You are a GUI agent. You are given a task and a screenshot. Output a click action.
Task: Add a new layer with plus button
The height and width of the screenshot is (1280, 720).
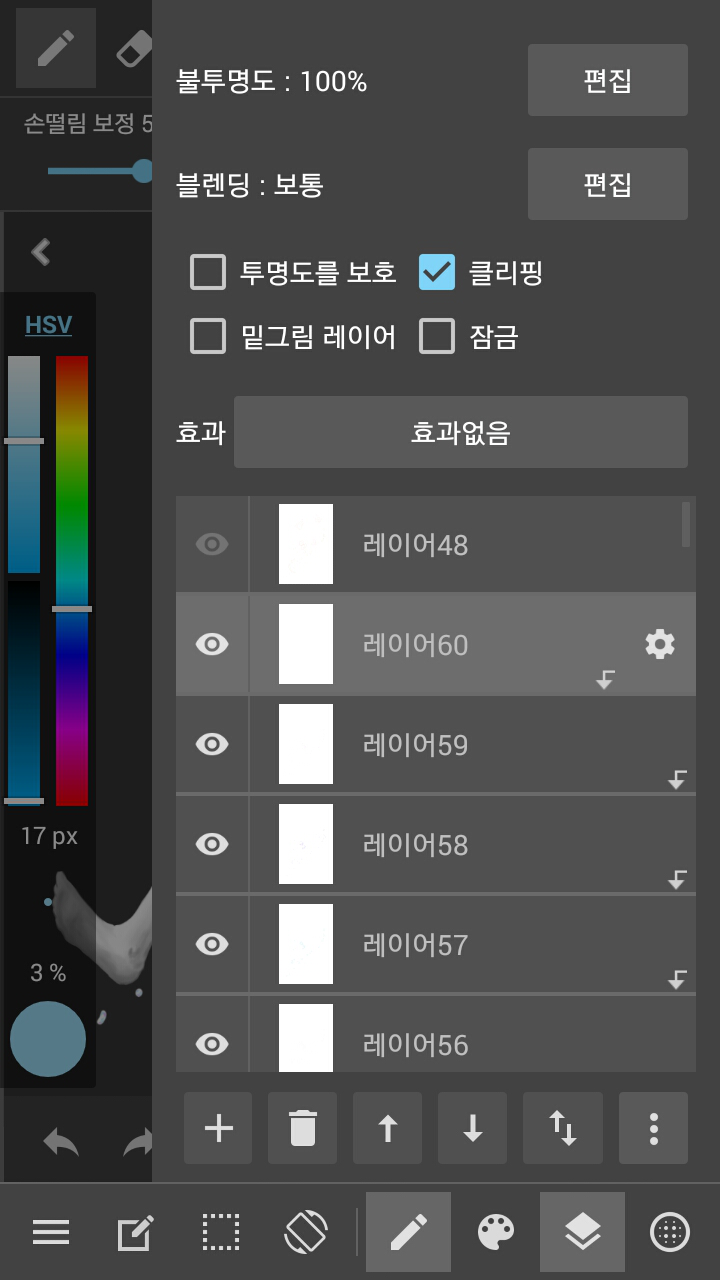218,1128
